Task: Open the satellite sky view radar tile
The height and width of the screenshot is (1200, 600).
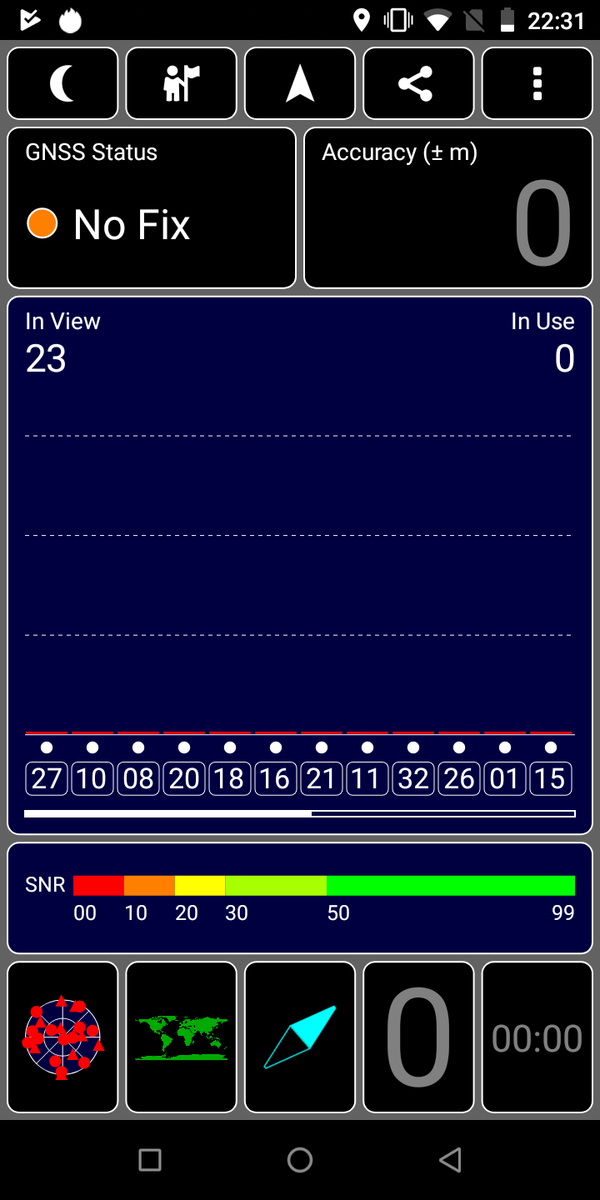Action: (x=63, y=1037)
